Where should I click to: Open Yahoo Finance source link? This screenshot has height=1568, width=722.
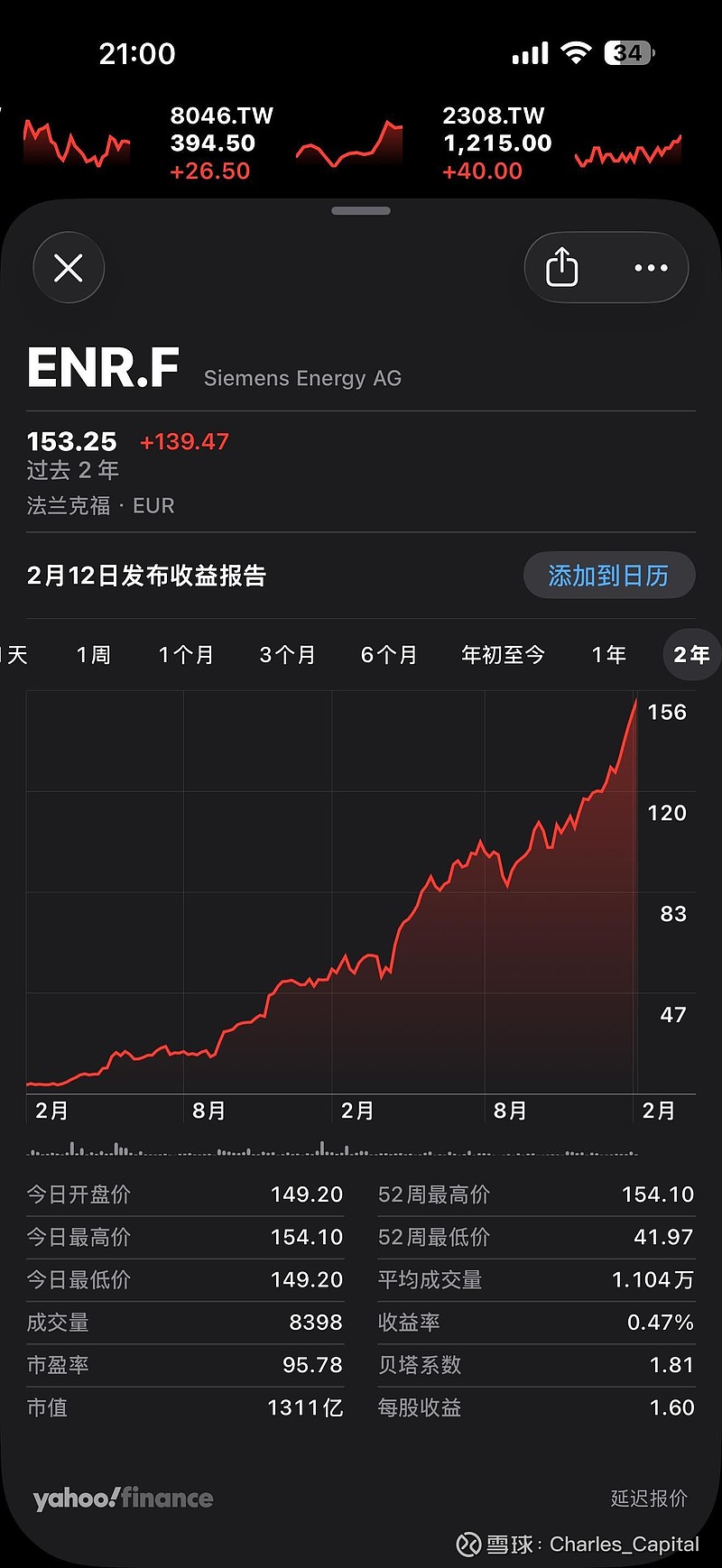[x=123, y=1499]
